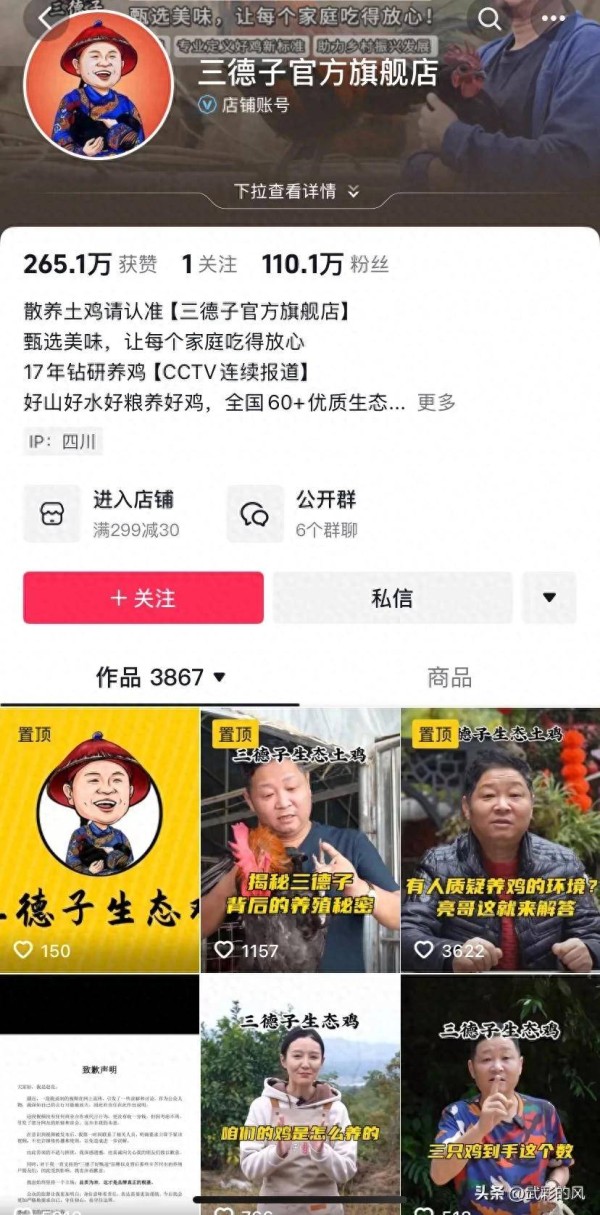Switch to the 作品 3867 tab
Viewport: 600px width, 1215px height.
click(x=160, y=677)
